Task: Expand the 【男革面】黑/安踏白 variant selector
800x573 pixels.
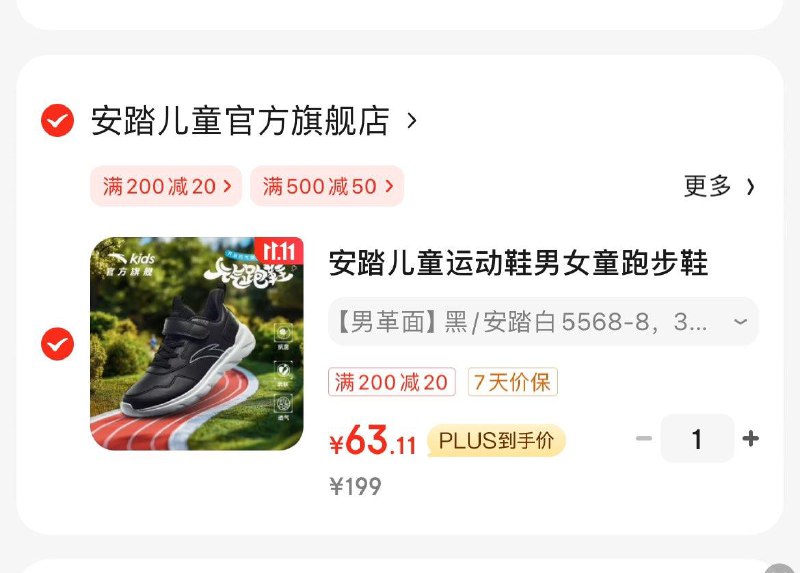Action: 543,322
